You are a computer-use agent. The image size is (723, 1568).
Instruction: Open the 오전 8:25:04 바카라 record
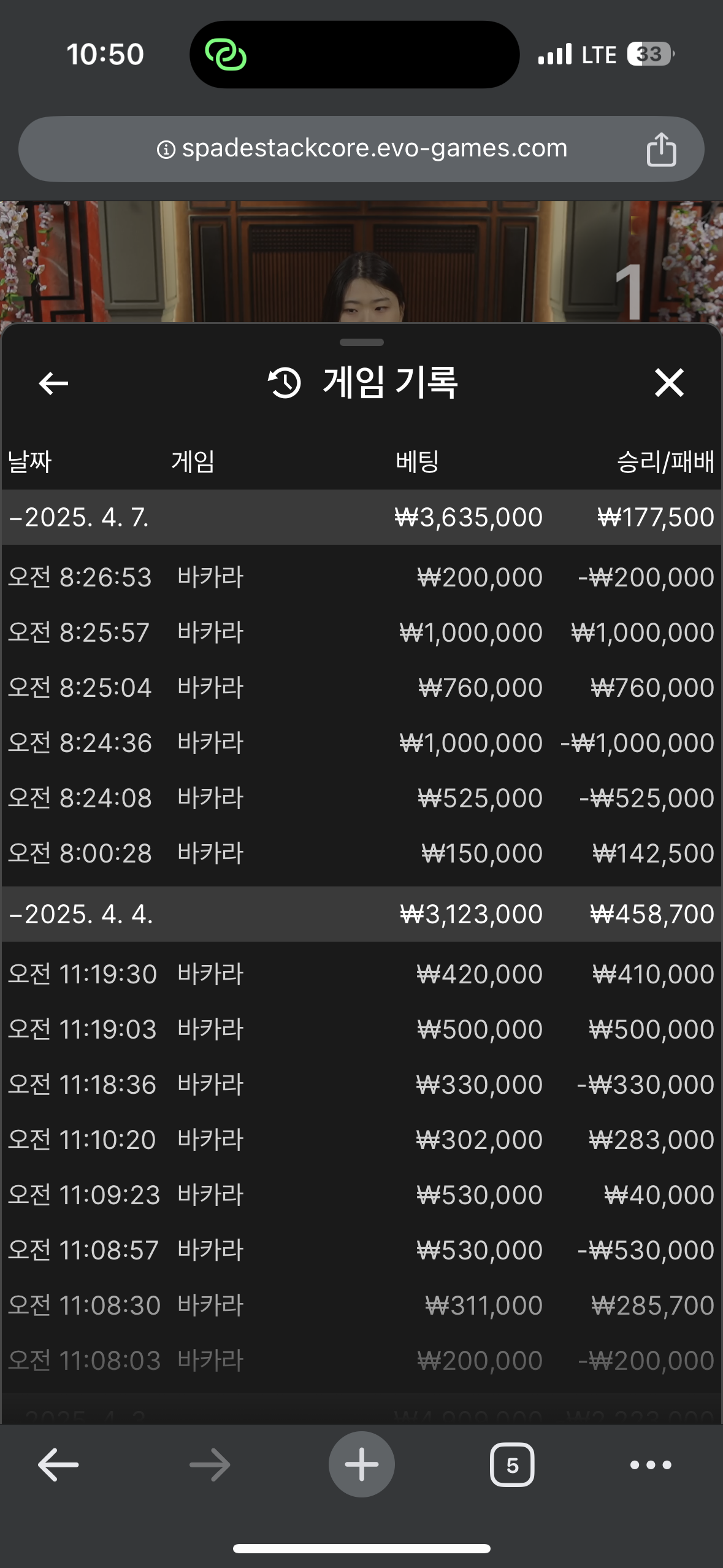(x=361, y=688)
